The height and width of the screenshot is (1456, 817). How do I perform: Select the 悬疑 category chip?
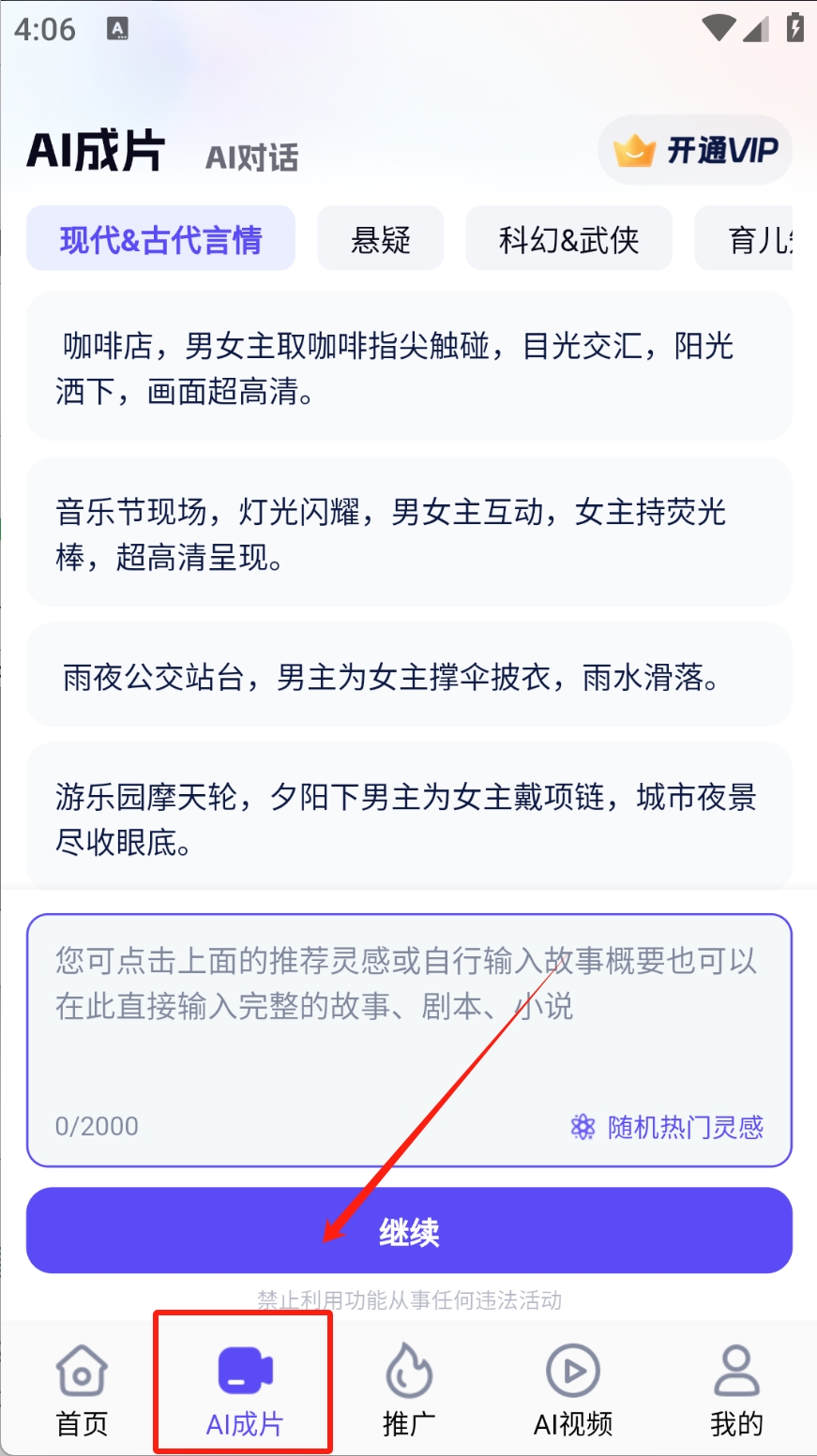point(380,240)
